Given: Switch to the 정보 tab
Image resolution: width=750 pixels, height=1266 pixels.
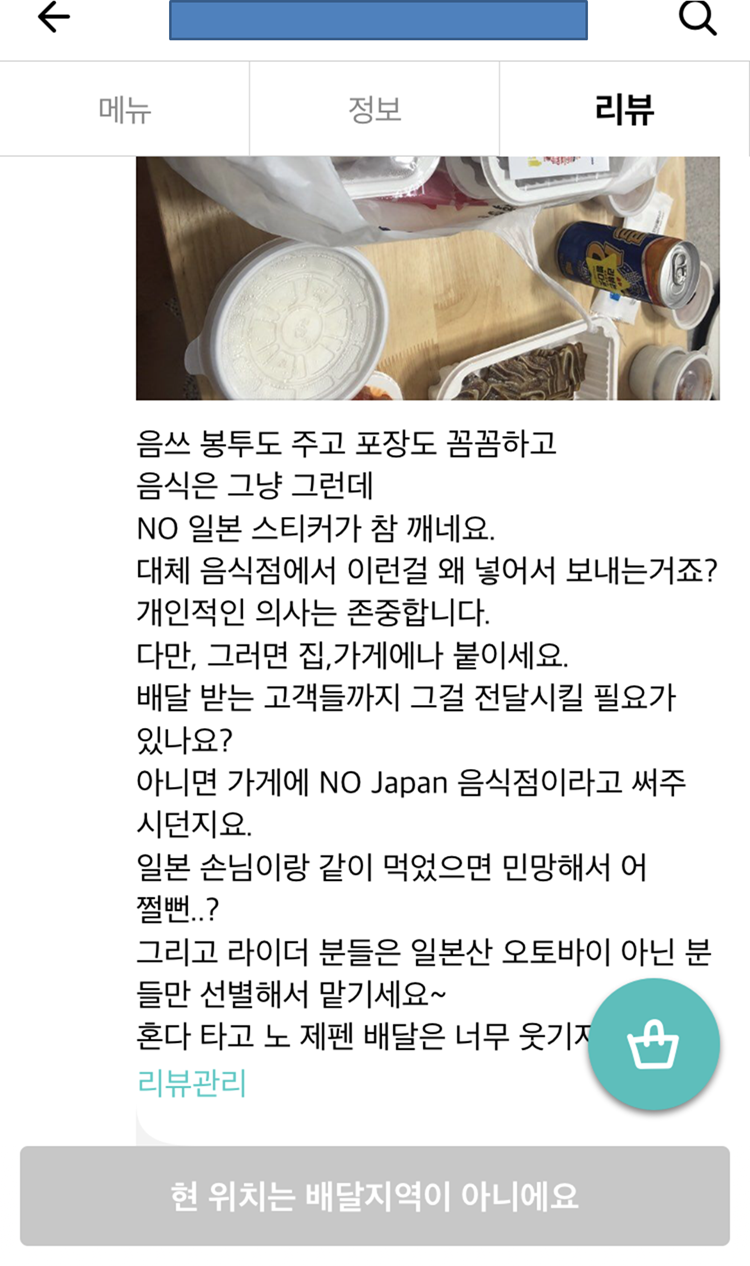Looking at the screenshot, I should click(375, 109).
